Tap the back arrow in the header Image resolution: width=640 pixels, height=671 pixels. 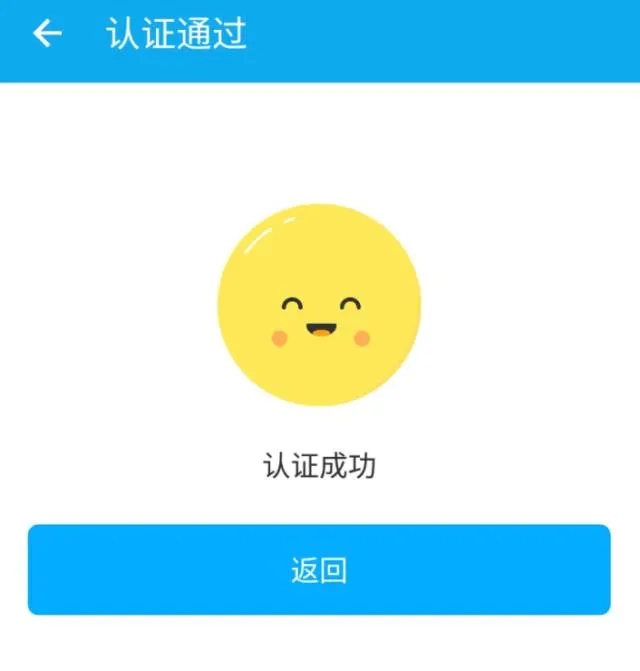point(47,34)
